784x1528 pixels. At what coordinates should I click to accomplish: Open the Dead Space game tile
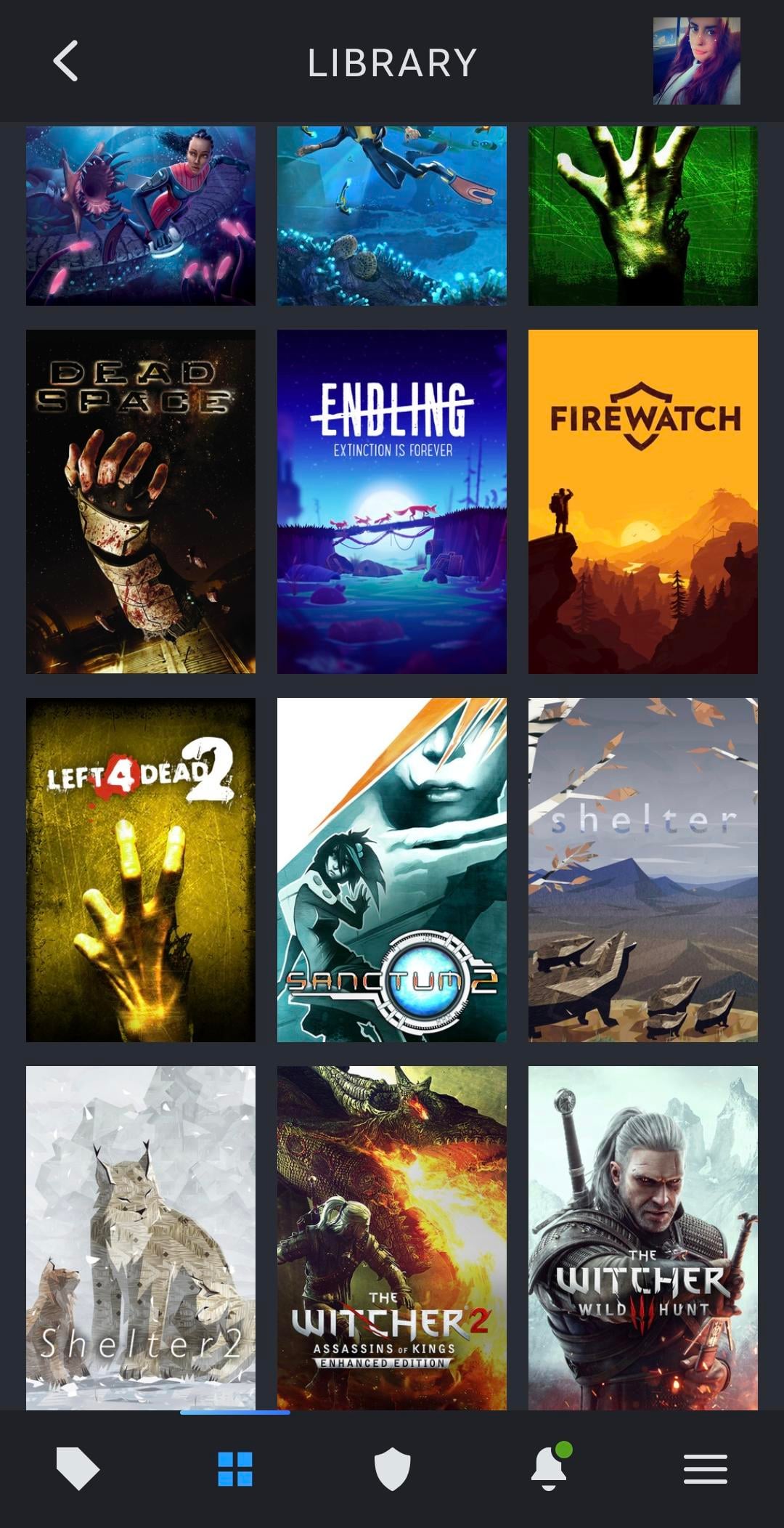[141, 501]
